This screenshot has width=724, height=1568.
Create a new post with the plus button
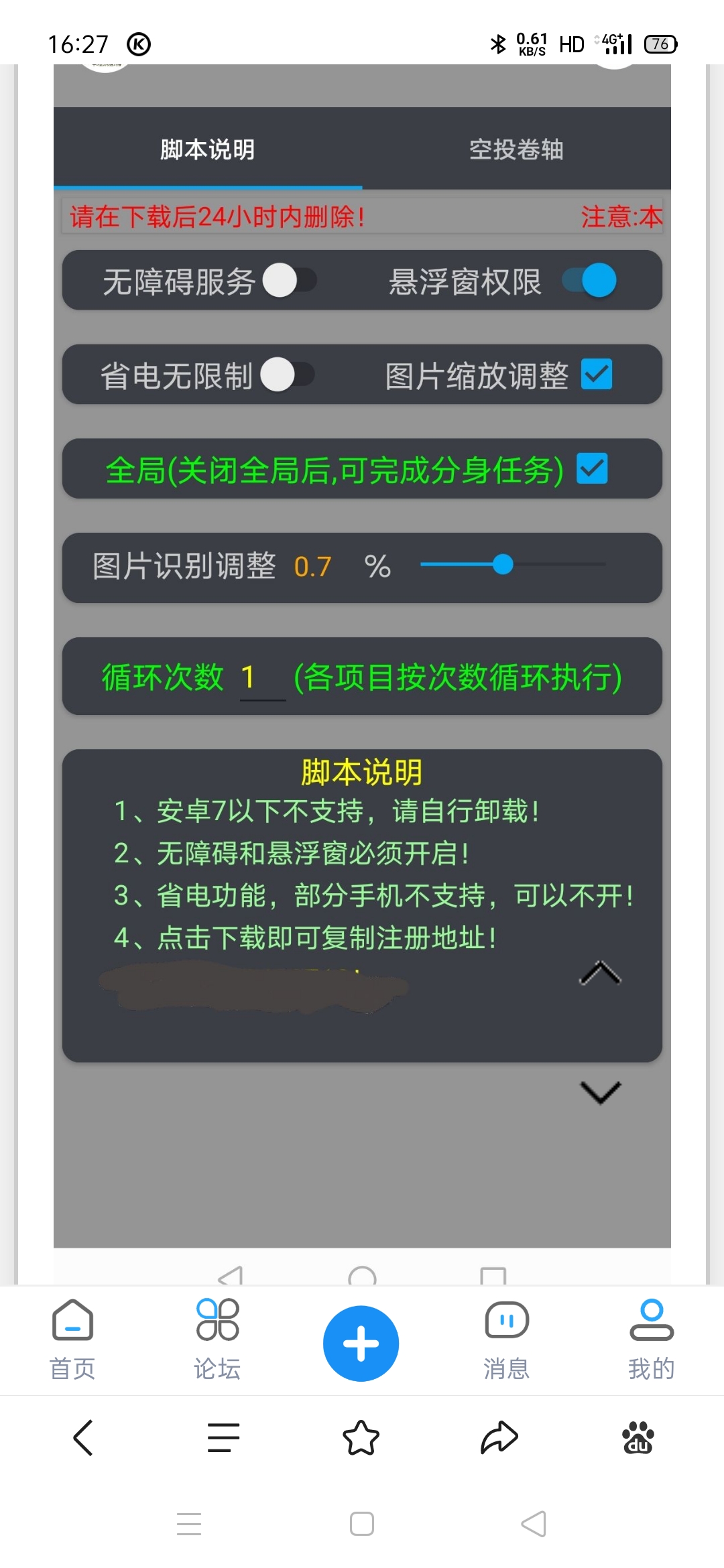pyautogui.click(x=361, y=1344)
